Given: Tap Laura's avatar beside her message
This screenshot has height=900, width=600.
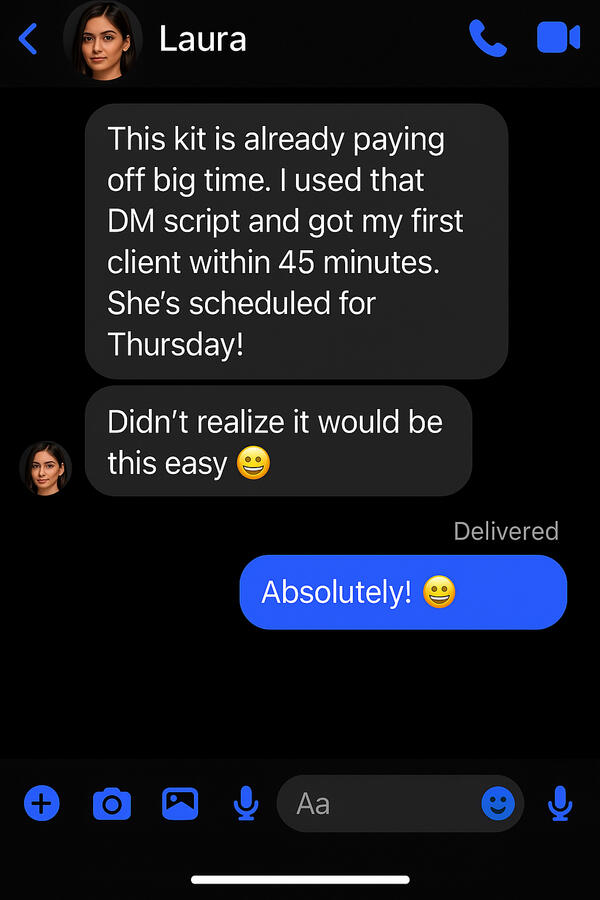Looking at the screenshot, I should pyautogui.click(x=46, y=467).
